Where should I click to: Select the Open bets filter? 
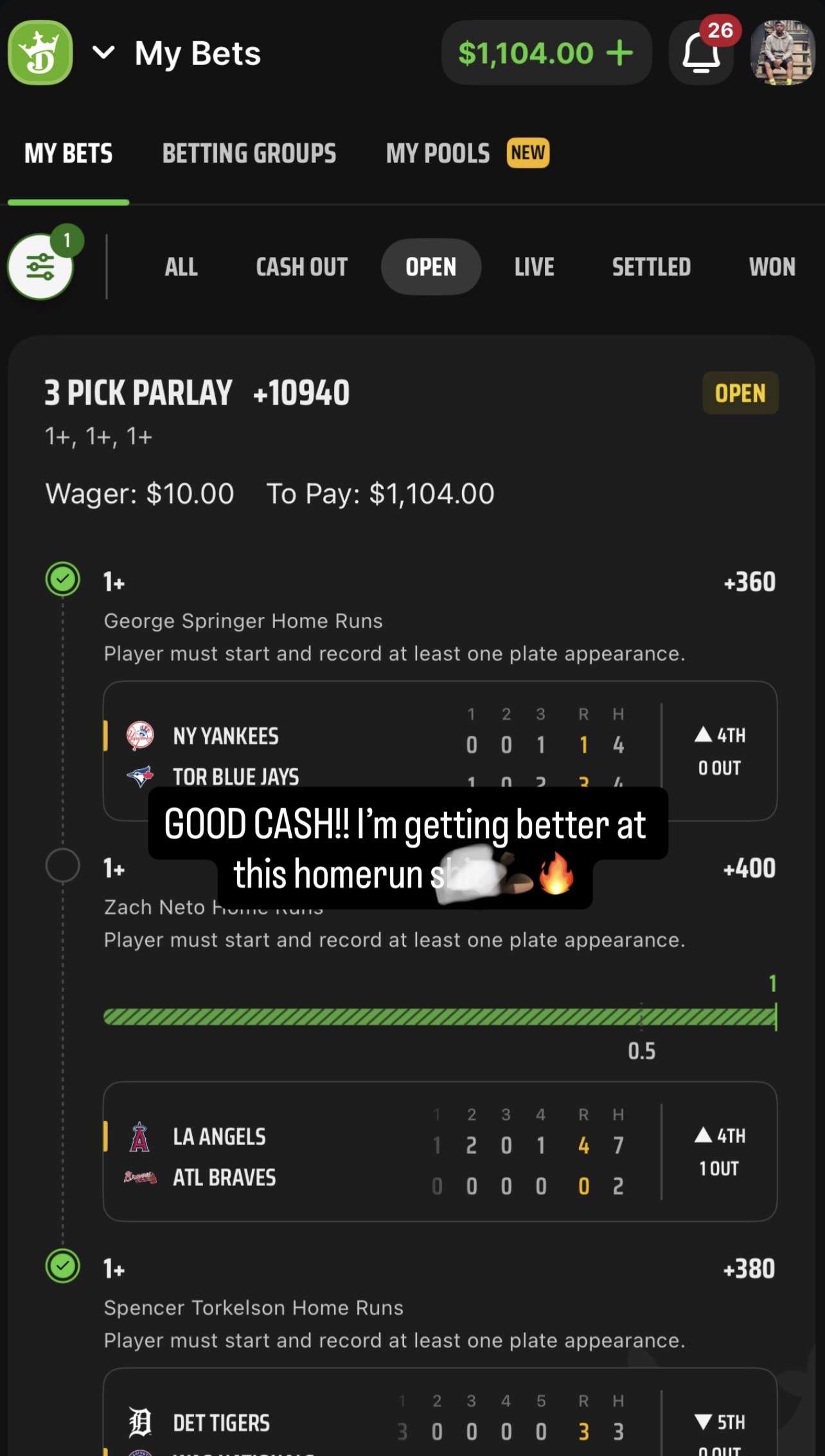[x=430, y=267]
